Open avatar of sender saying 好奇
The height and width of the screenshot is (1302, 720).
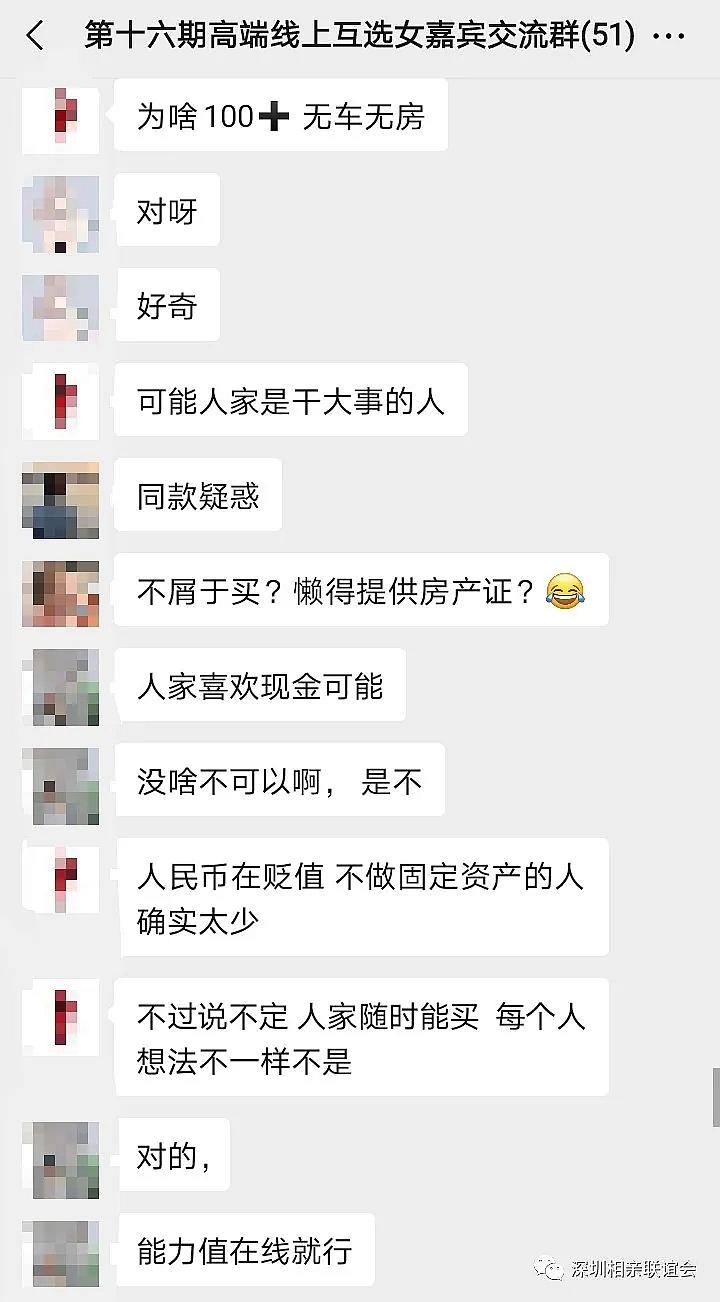[60, 308]
